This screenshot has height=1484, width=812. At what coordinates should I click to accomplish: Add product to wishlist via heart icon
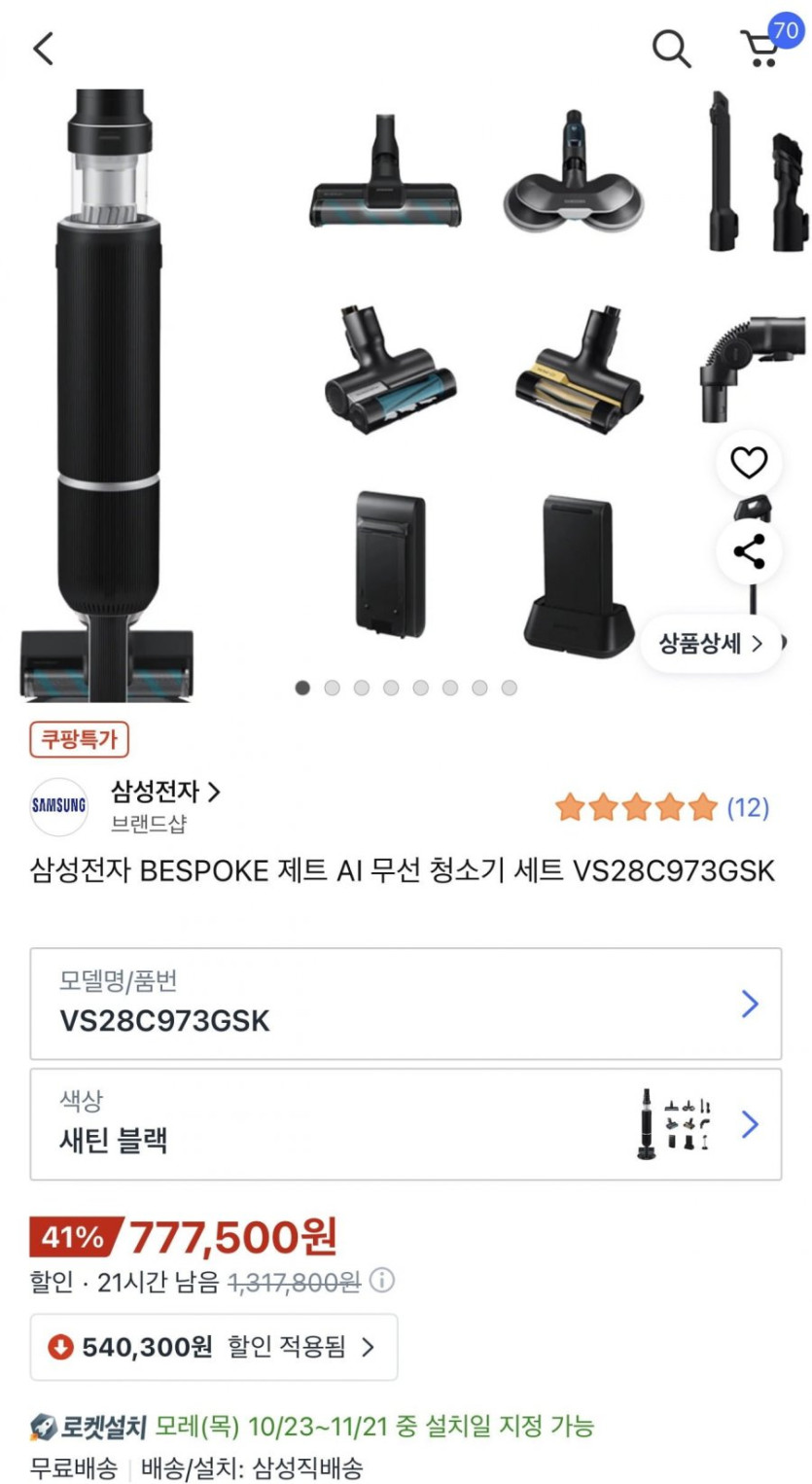(748, 464)
